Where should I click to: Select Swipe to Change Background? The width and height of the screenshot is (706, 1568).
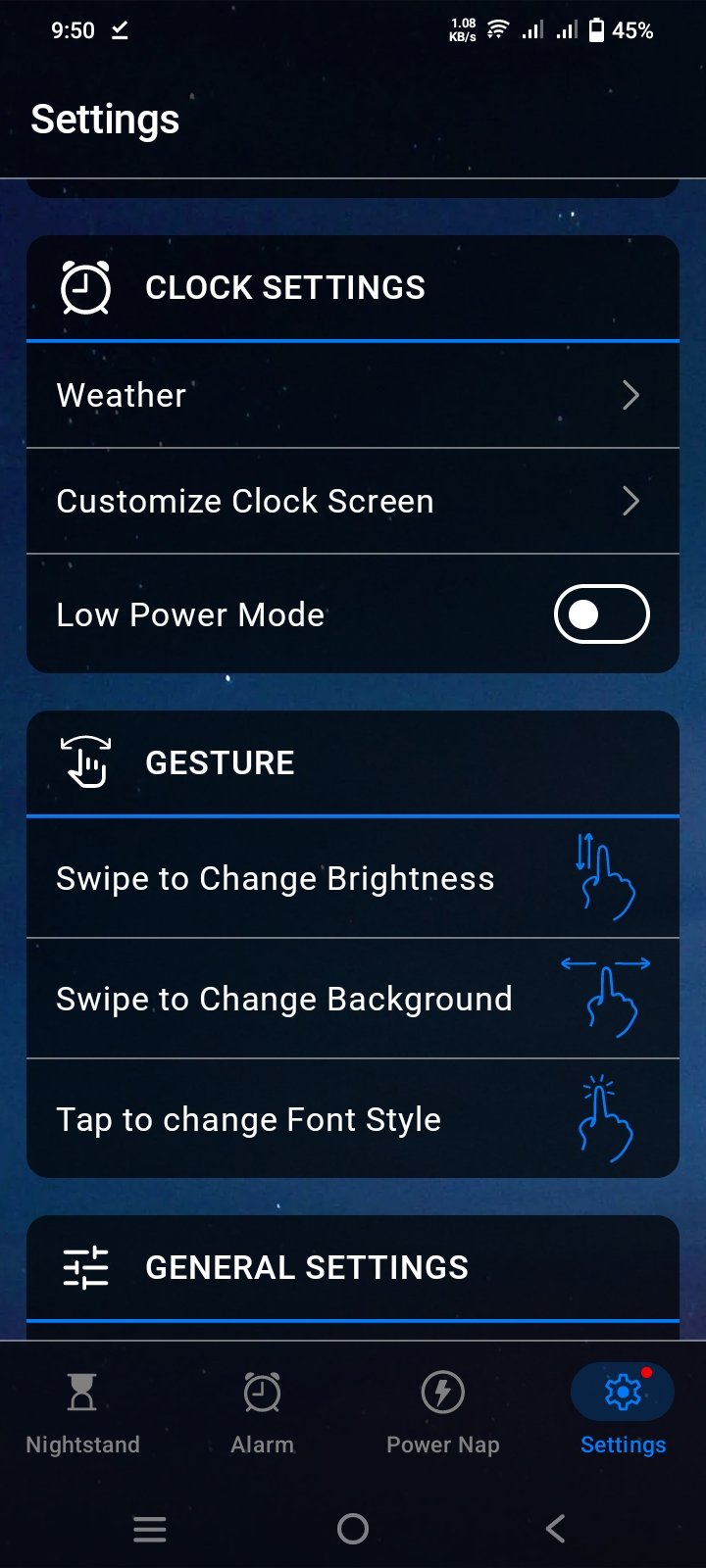tap(352, 999)
